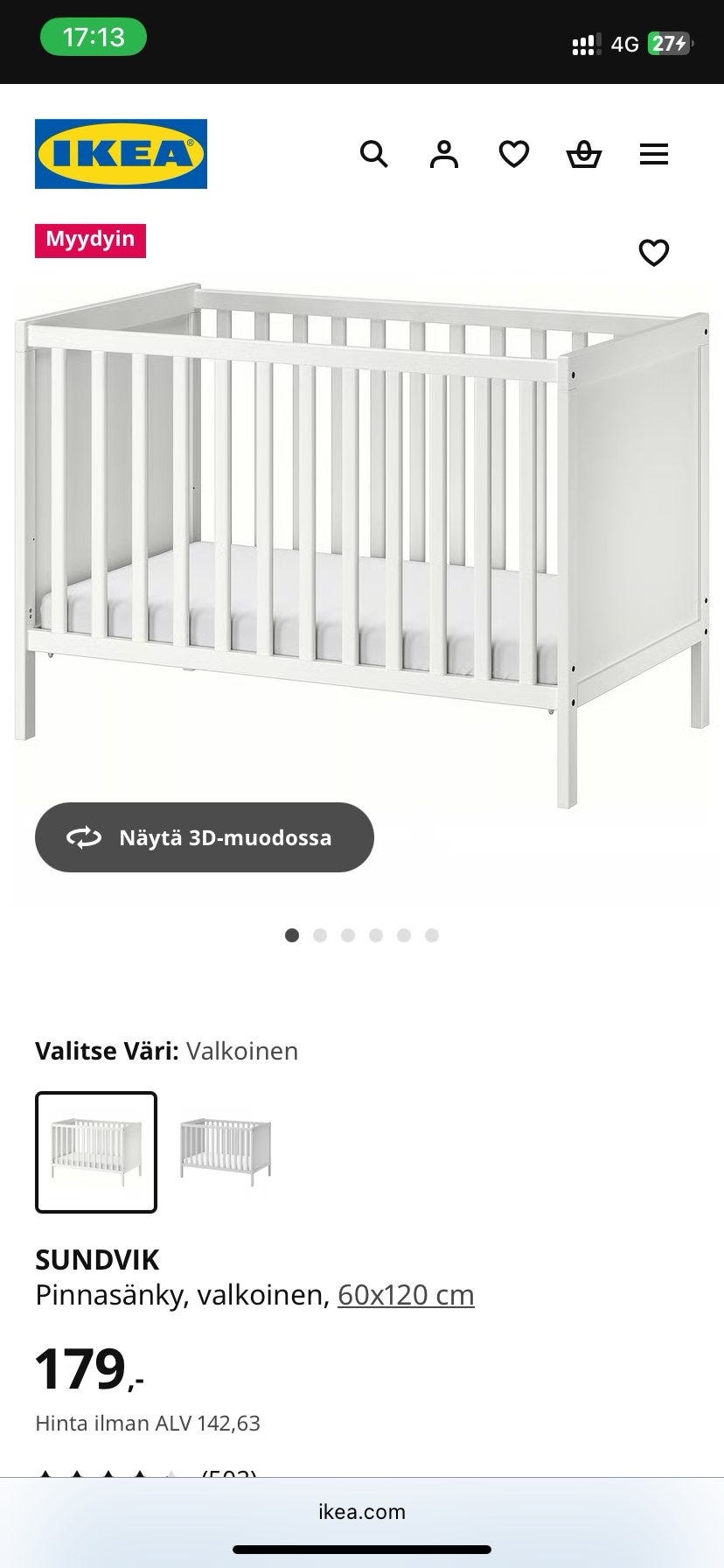Expand the 60x120 cm size options

406,1294
